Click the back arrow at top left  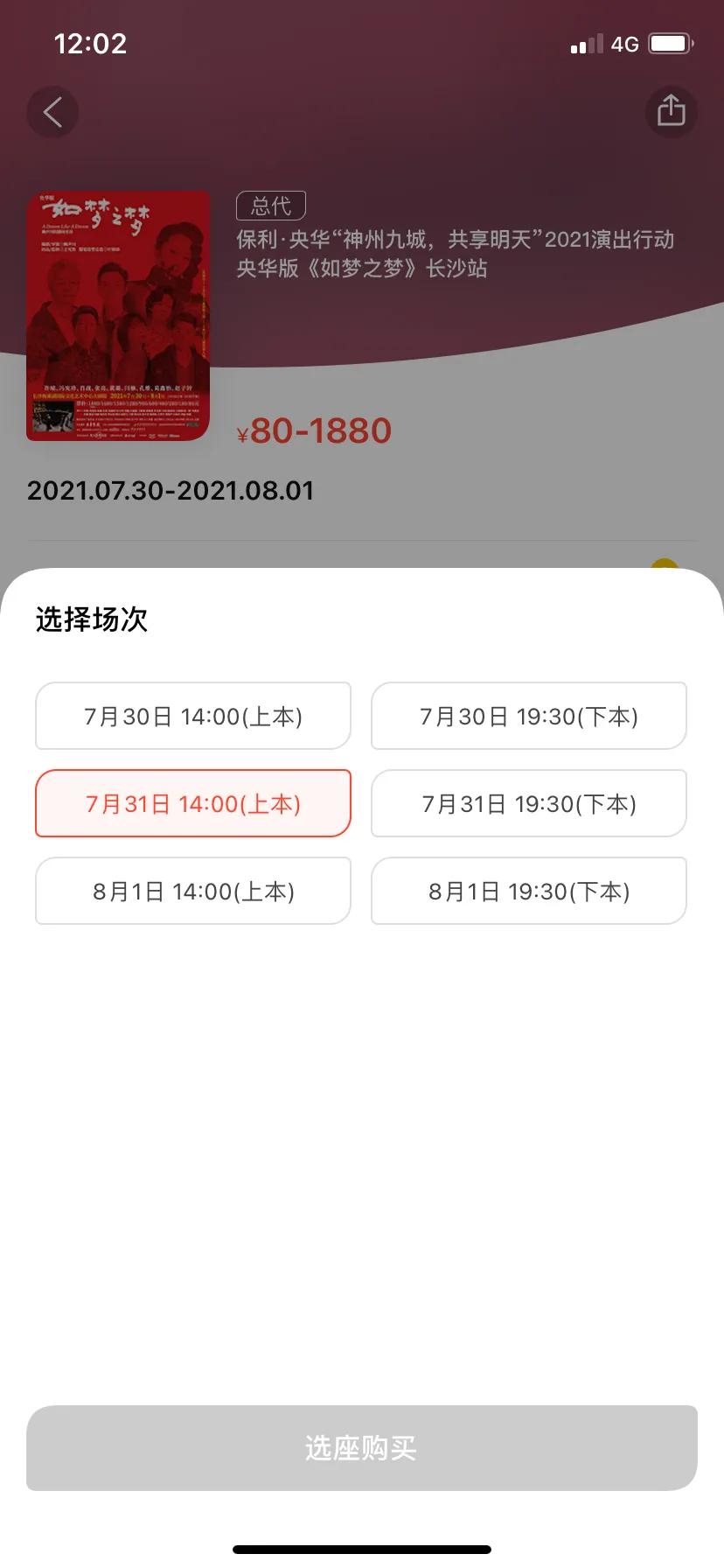pyautogui.click(x=52, y=112)
